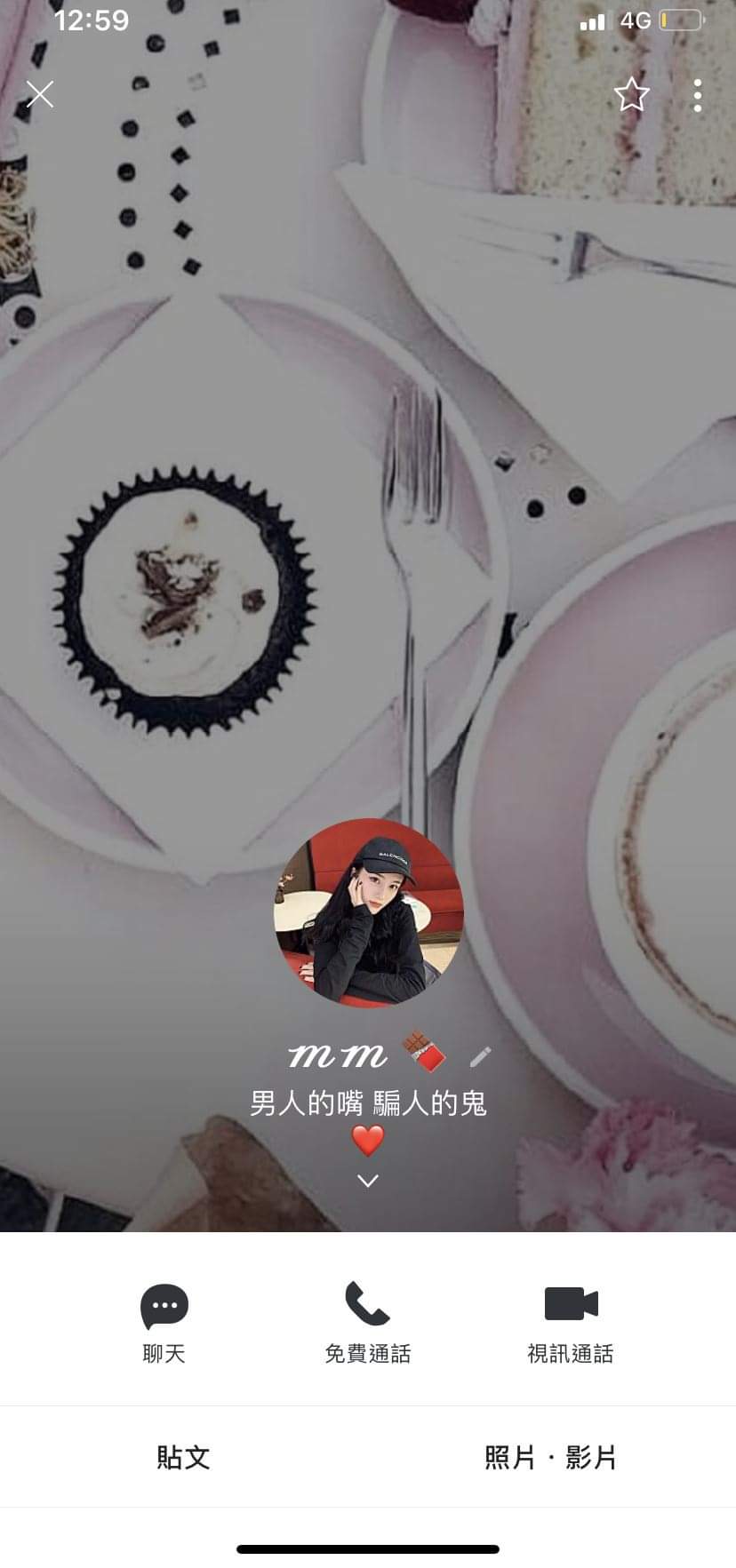
Task: Switch to the 照片・影片 tab
Action: pyautogui.click(x=550, y=1457)
